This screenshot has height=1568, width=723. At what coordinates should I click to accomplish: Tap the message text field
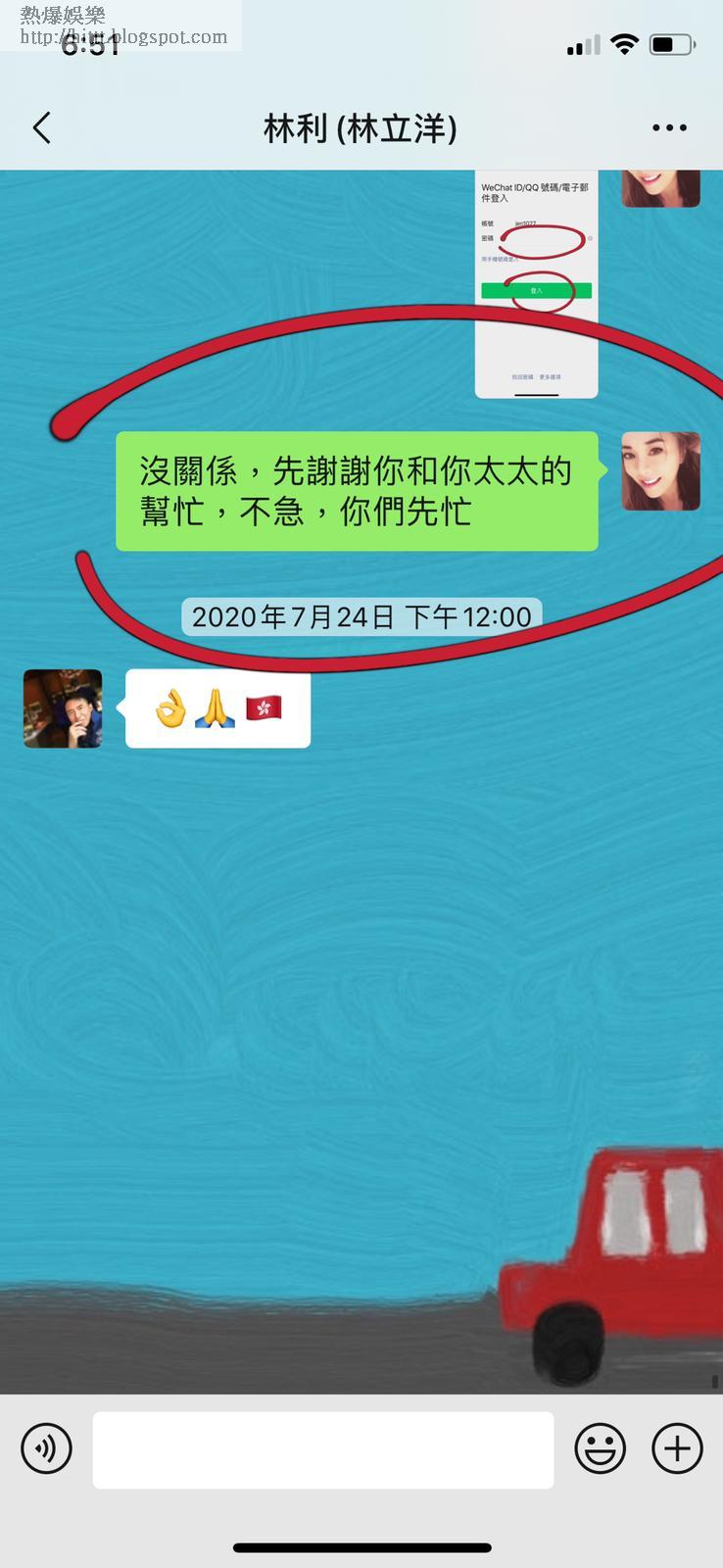coord(323,1449)
